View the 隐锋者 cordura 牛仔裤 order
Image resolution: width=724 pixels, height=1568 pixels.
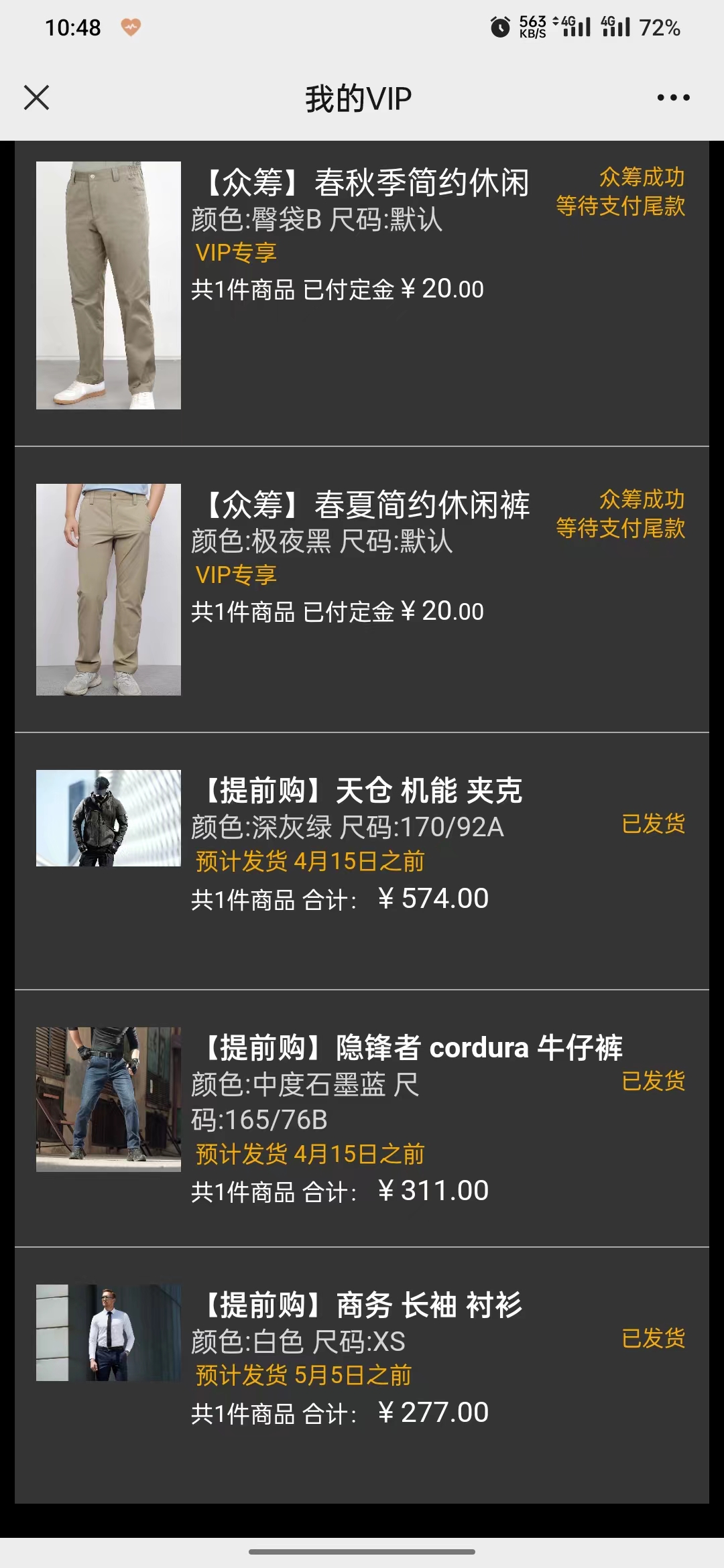tap(412, 1048)
